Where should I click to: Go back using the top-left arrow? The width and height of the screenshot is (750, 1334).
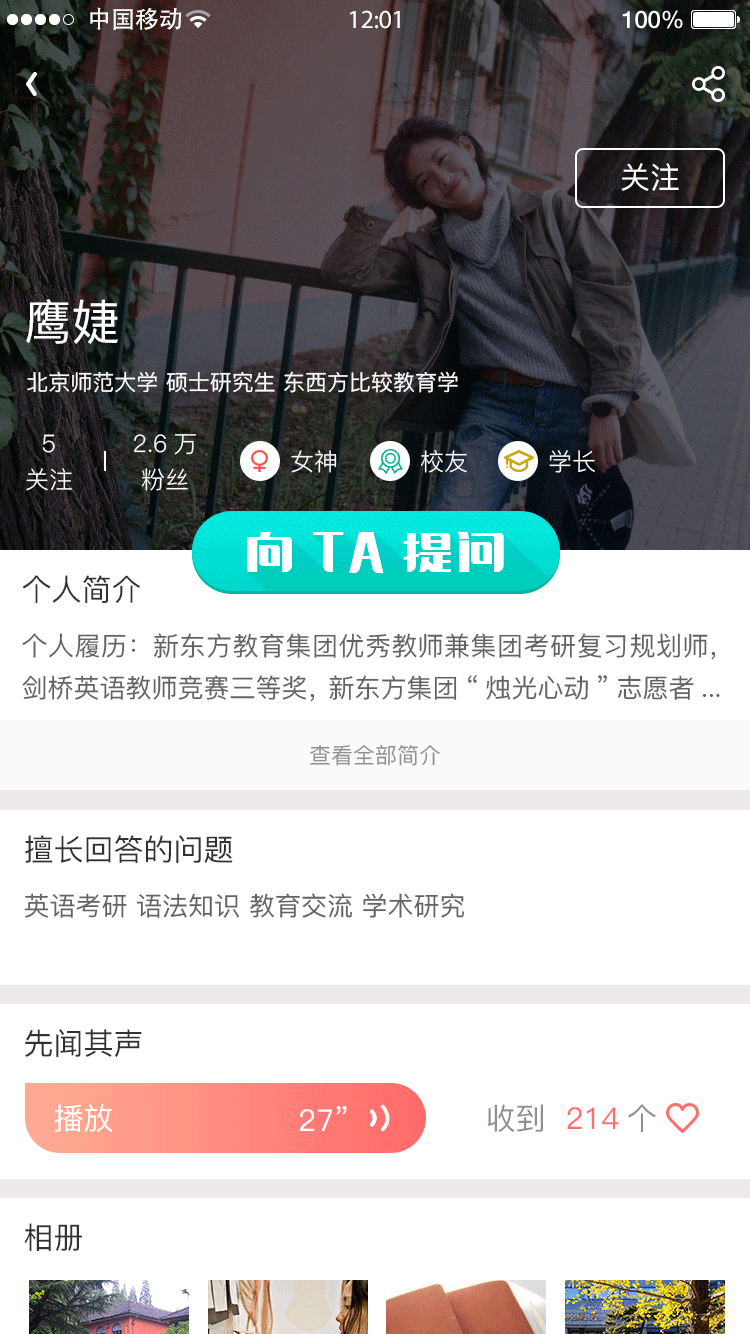(32, 84)
